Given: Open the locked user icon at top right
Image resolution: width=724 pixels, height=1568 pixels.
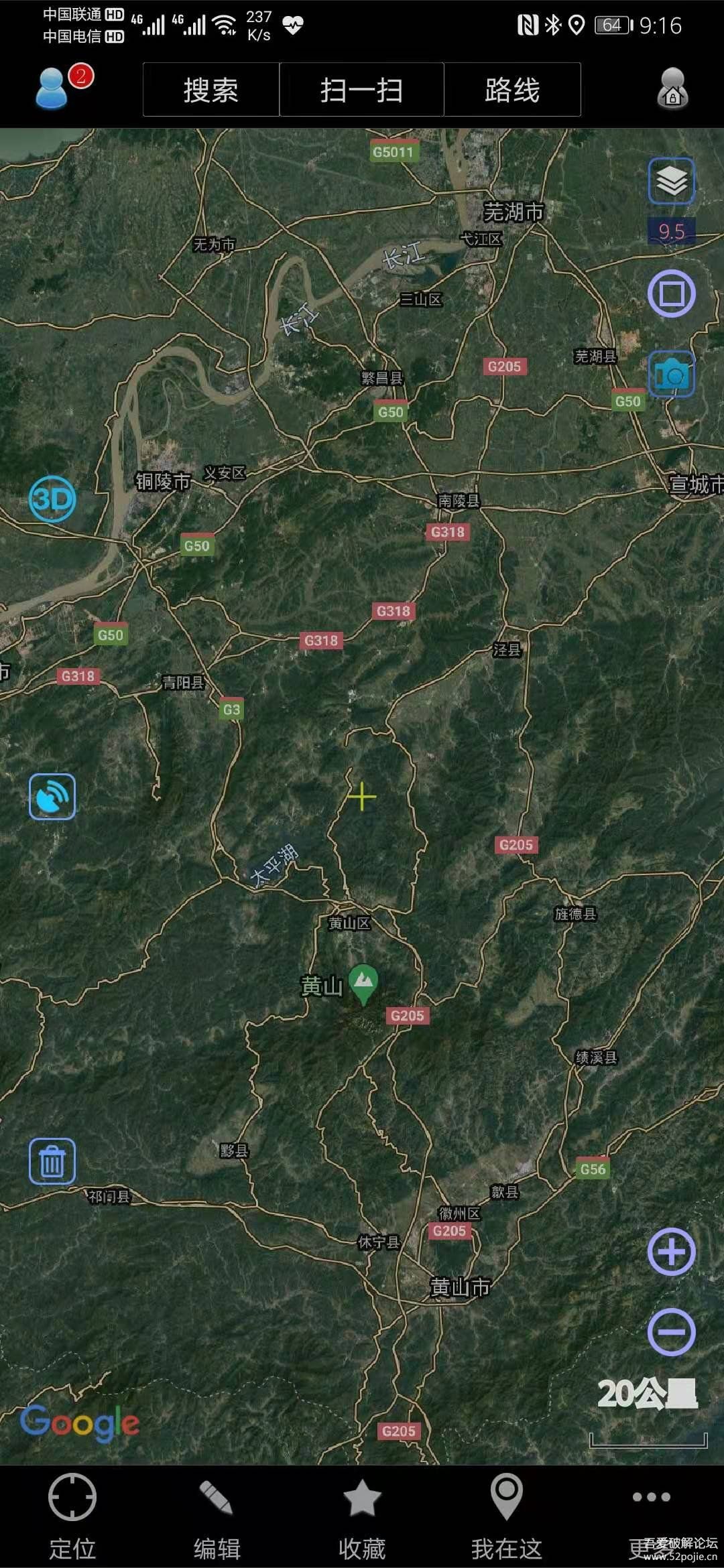Looking at the screenshot, I should 672,88.
